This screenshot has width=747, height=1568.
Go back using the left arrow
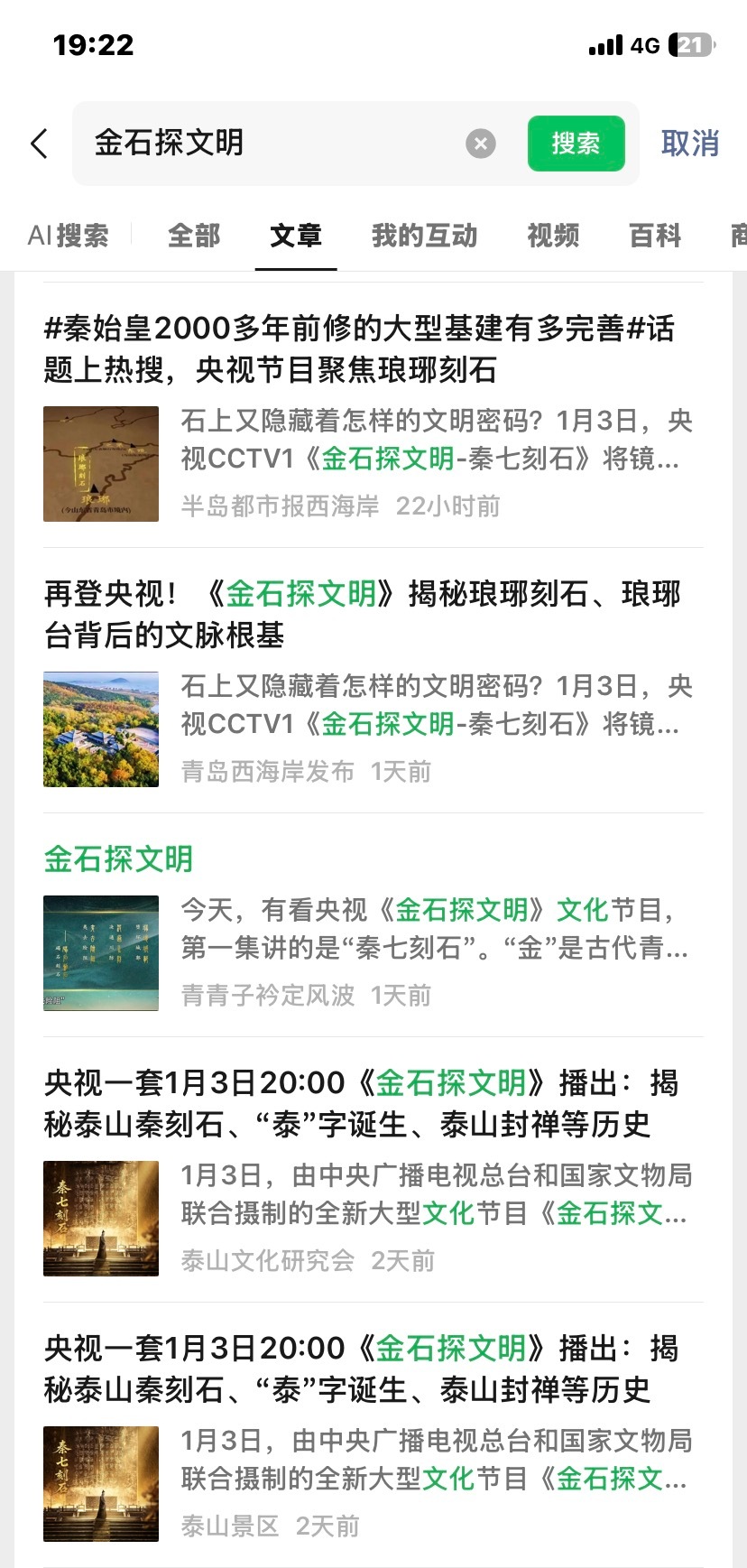click(40, 144)
